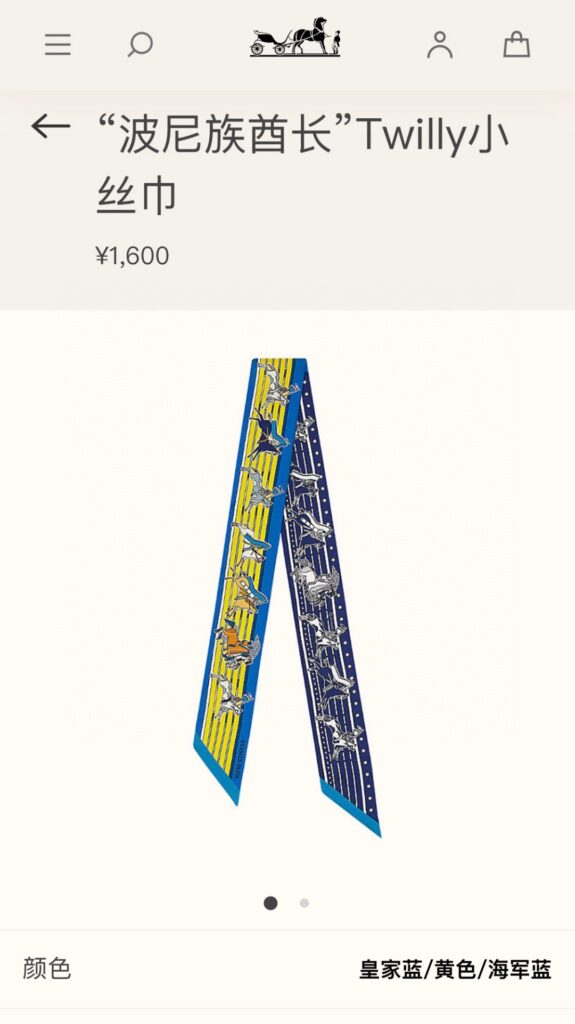
Task: Go back using the arrow beside the title
Action: 50,126
